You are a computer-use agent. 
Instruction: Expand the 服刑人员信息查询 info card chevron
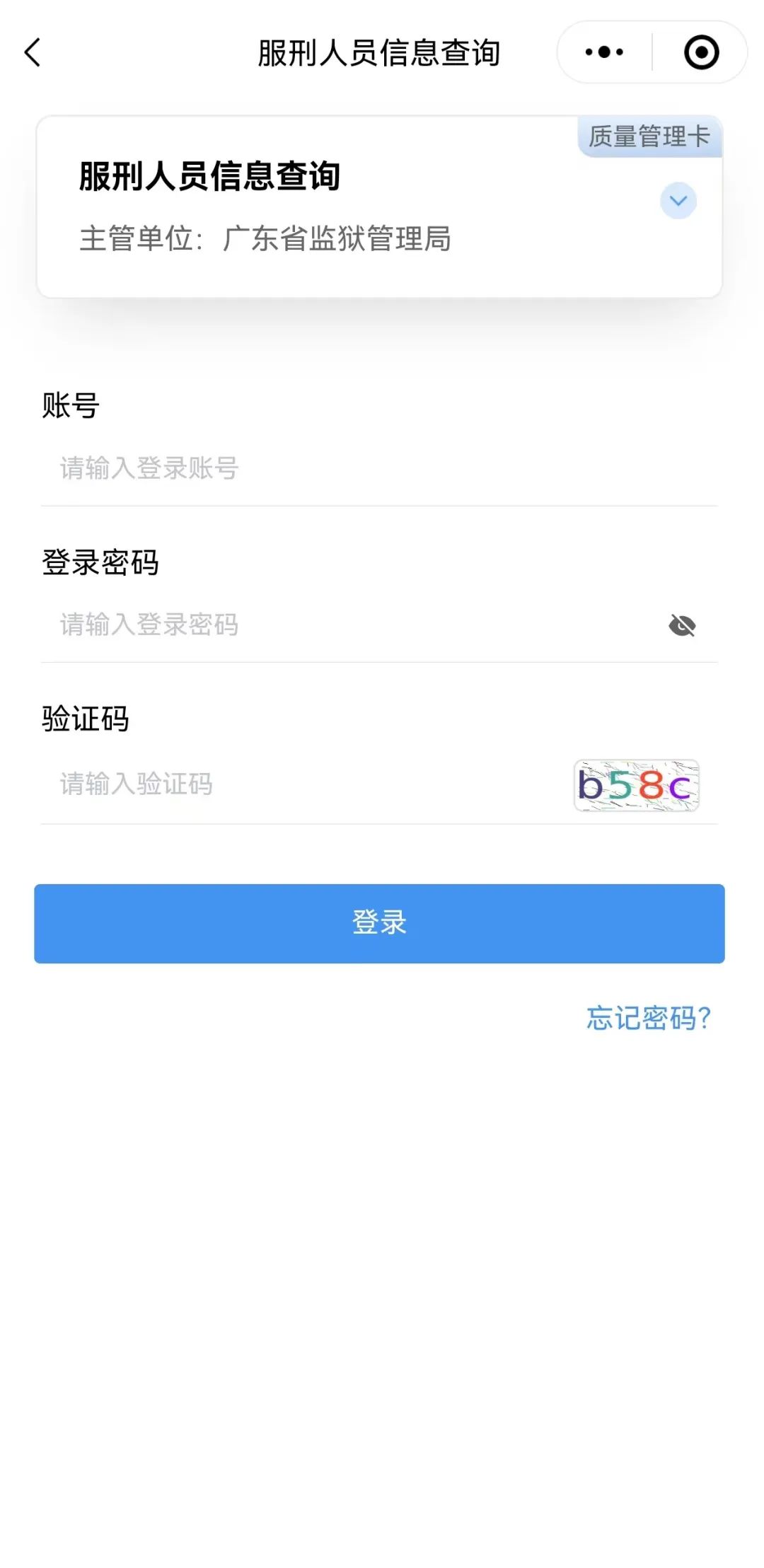click(x=678, y=201)
